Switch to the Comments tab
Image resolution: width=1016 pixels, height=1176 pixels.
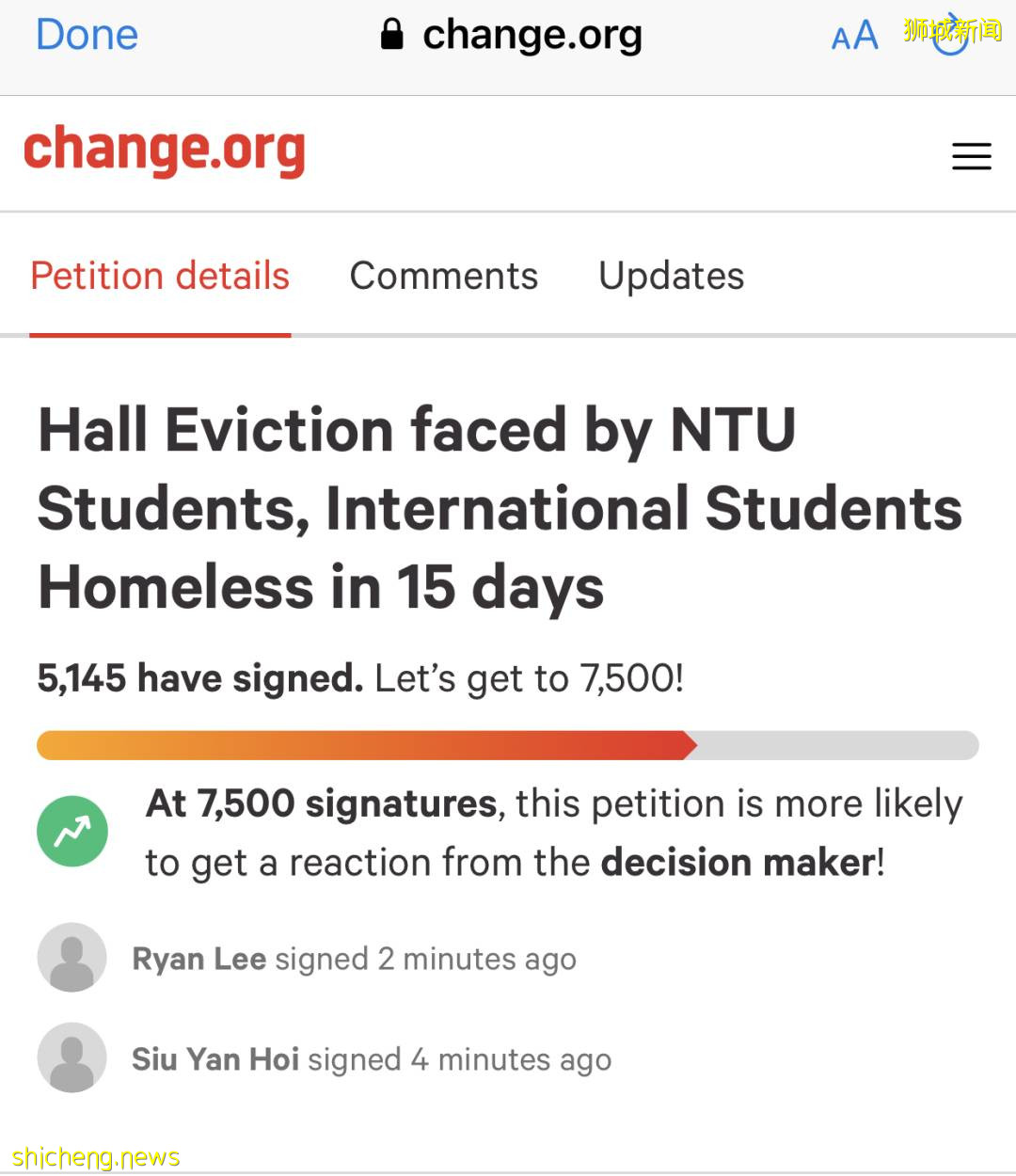(x=443, y=277)
